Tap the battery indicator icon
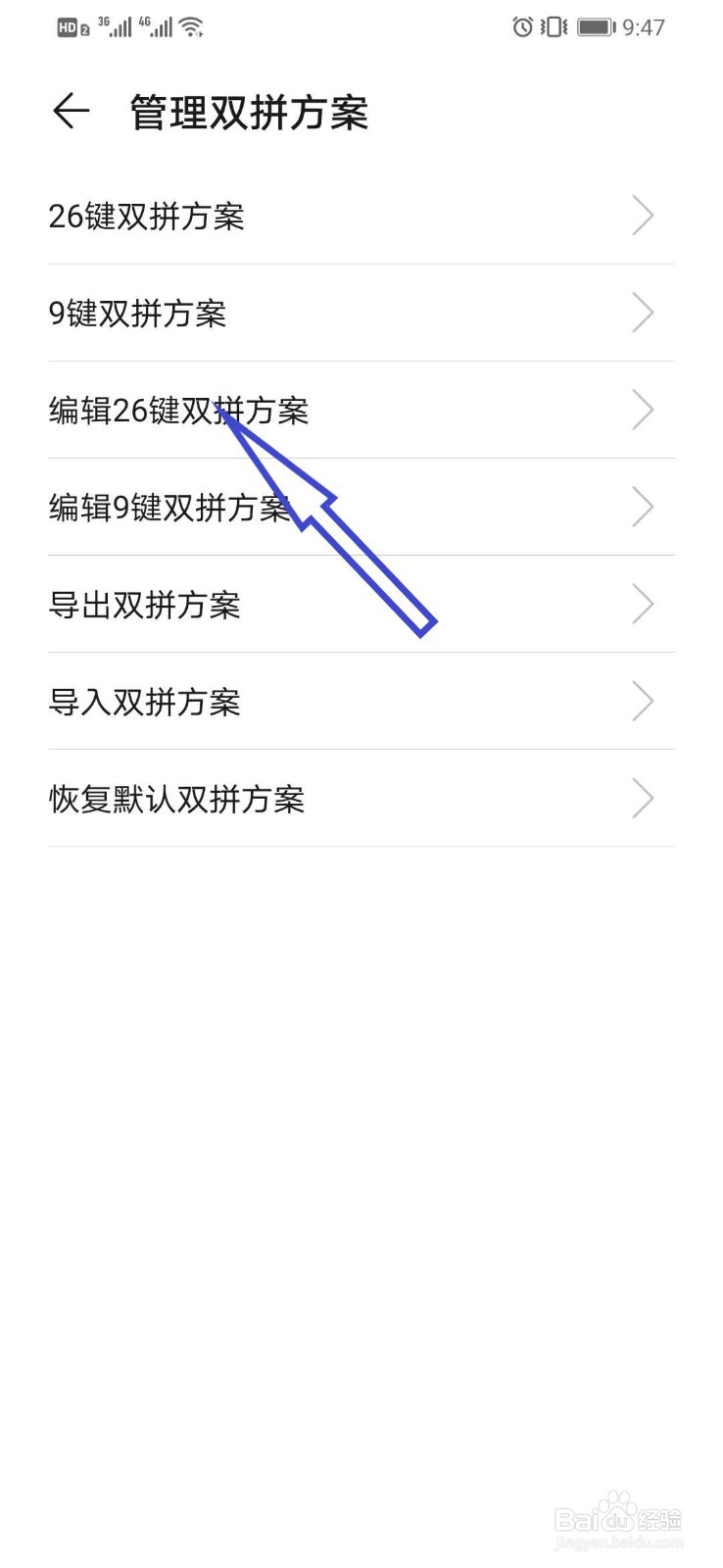Viewport: 723px width, 1568px height. click(x=598, y=26)
